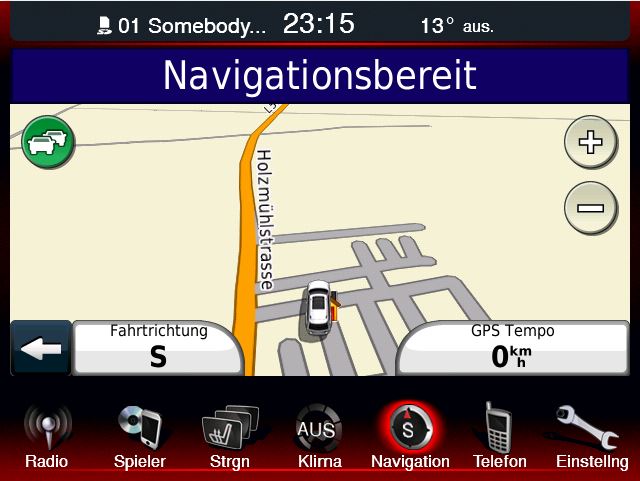Zoom in on the map
Screen dimensions: 640x481
point(590,142)
